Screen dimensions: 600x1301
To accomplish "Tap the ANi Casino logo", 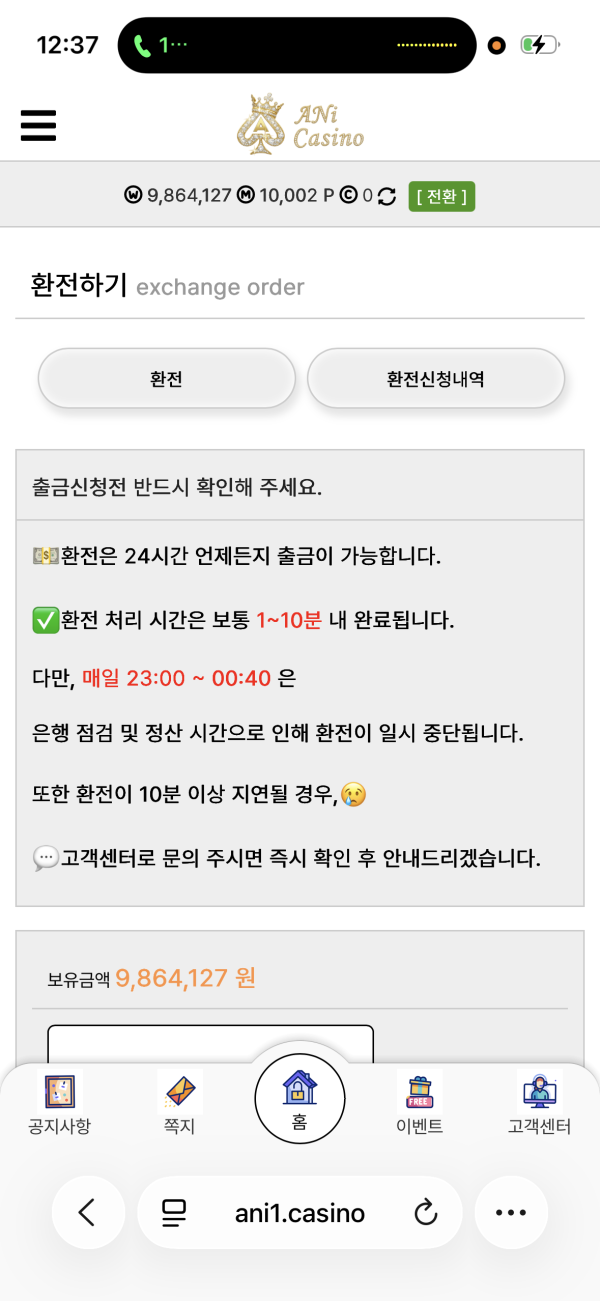I will pyautogui.click(x=300, y=125).
